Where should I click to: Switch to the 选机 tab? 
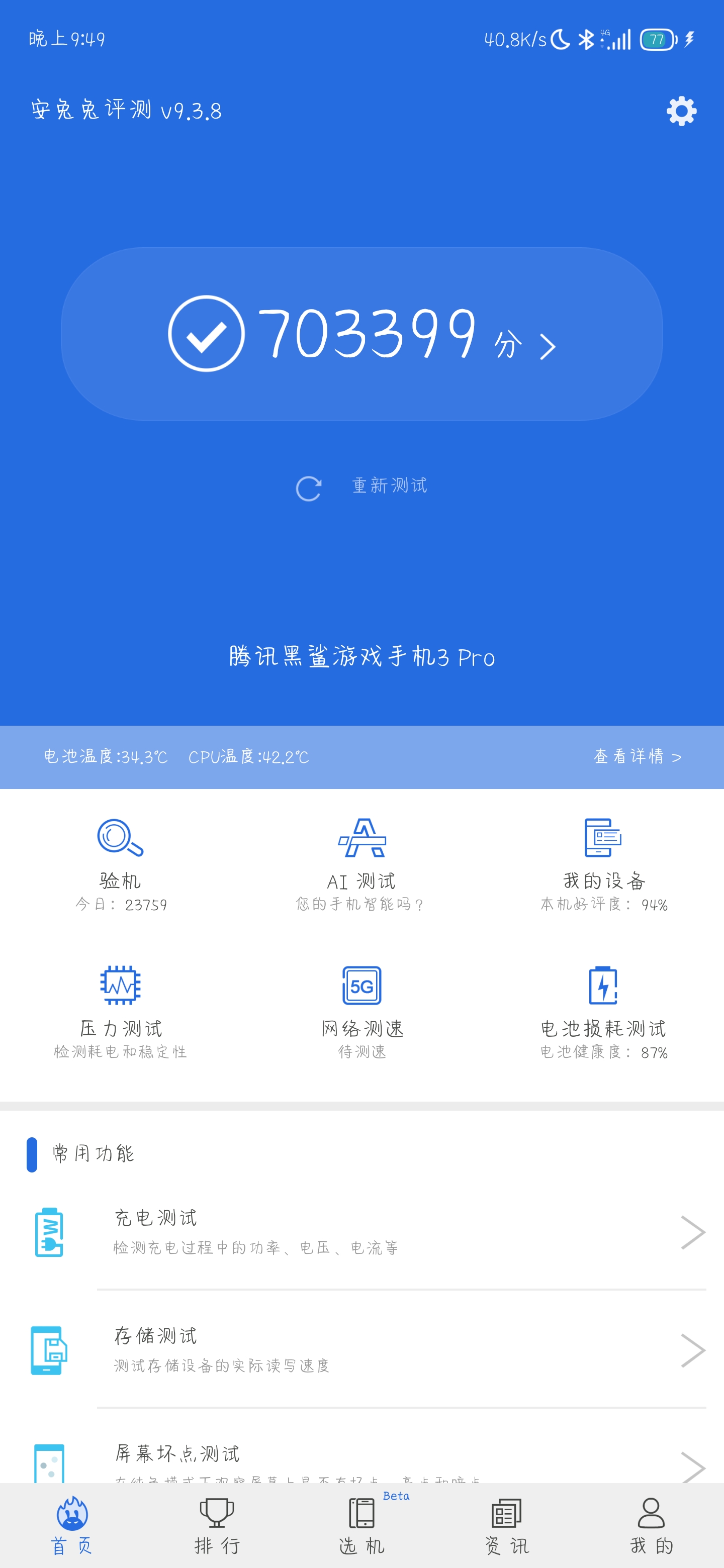361,1525
